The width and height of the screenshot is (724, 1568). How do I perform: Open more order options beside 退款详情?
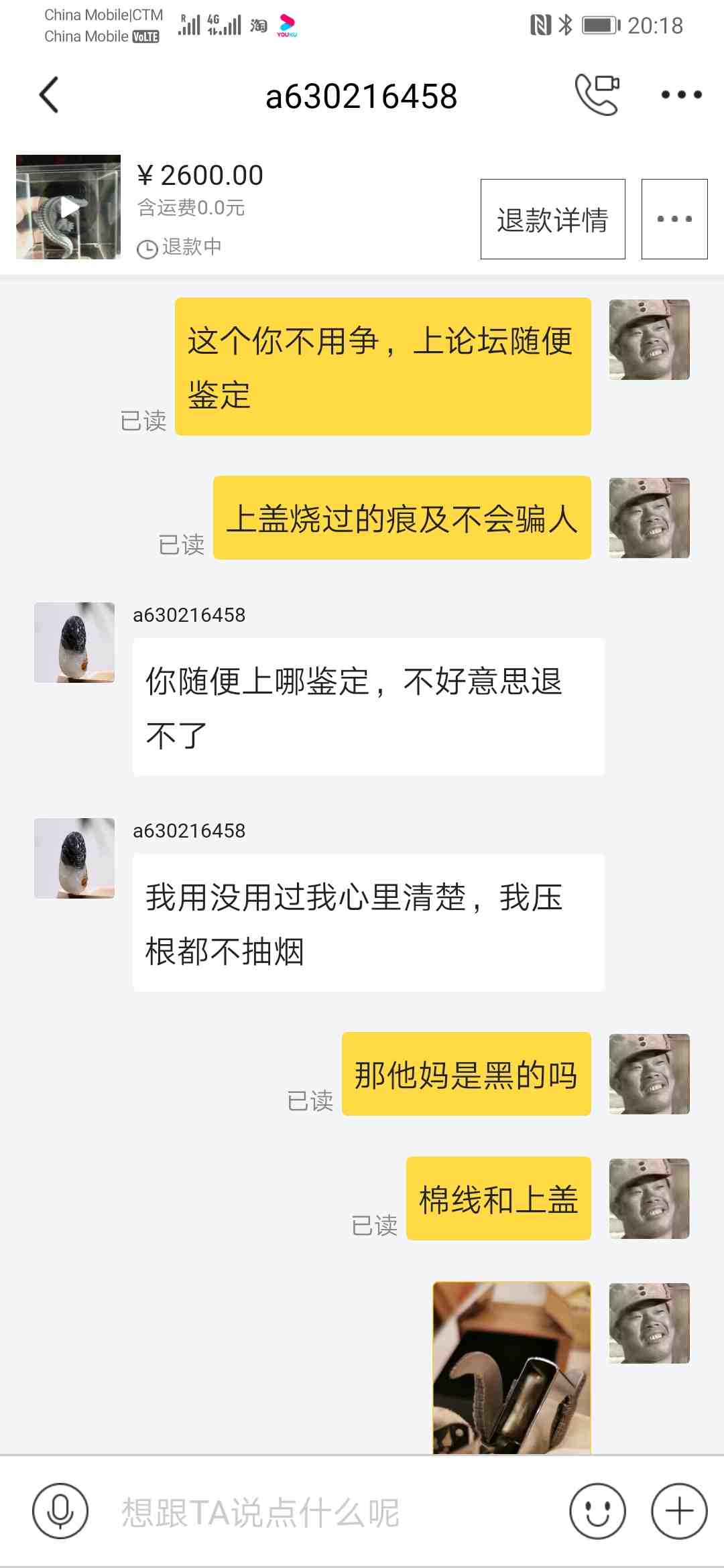[674, 219]
